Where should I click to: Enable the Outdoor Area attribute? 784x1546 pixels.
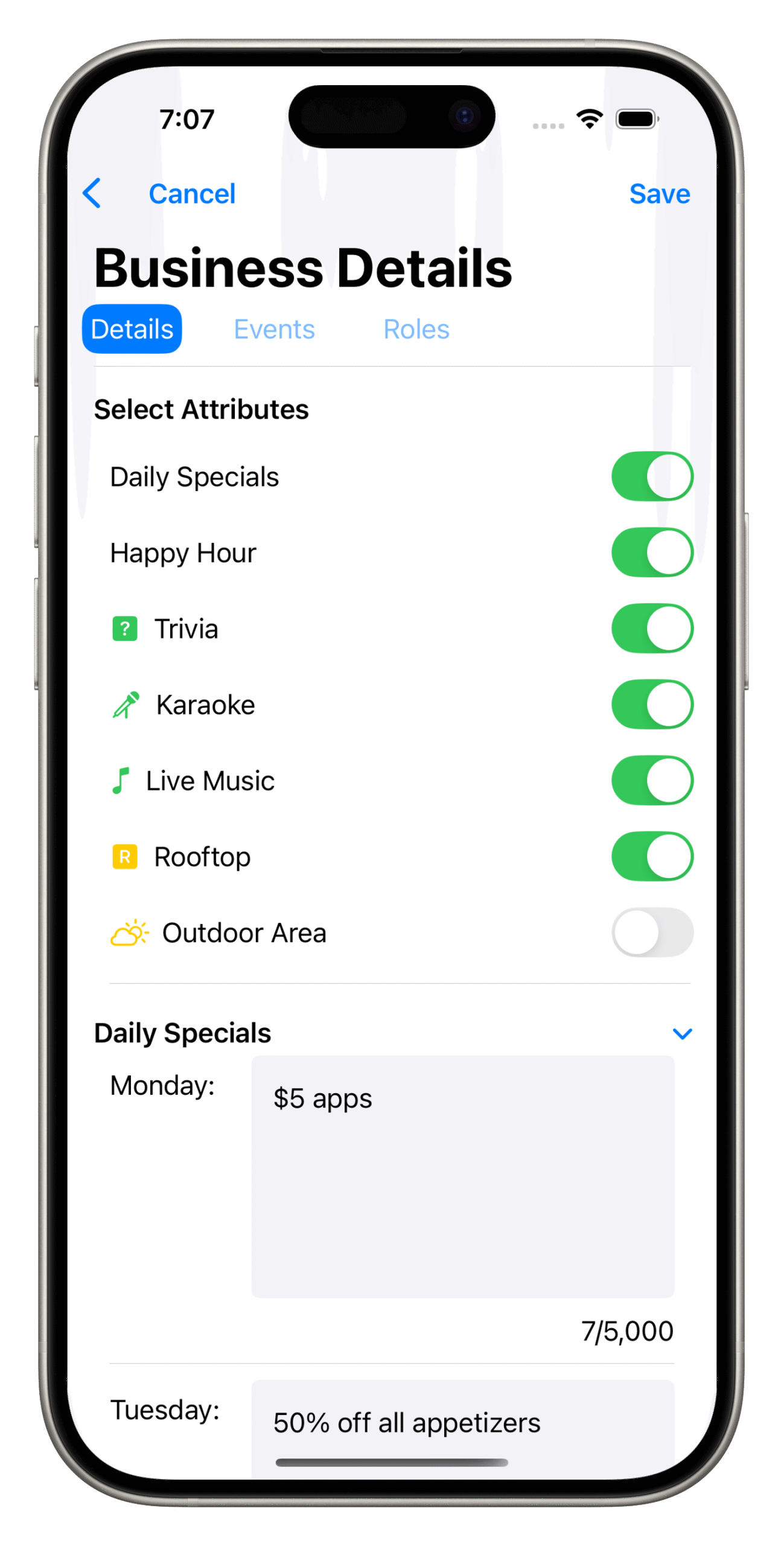(x=652, y=932)
